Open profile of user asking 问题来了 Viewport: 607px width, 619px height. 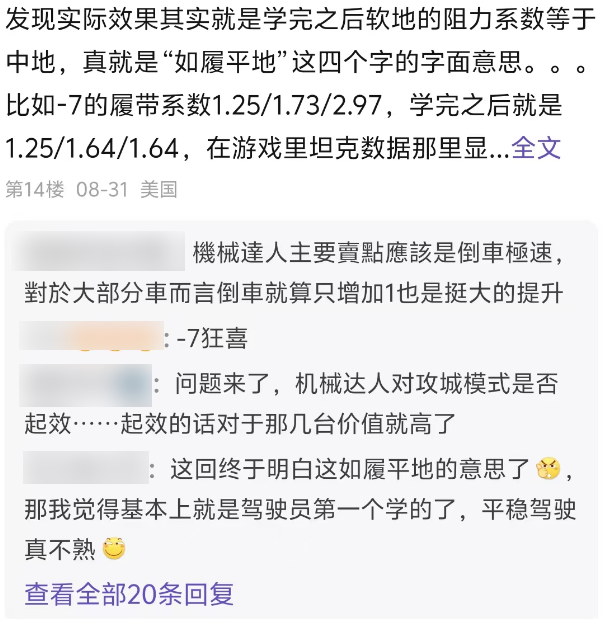(85, 385)
